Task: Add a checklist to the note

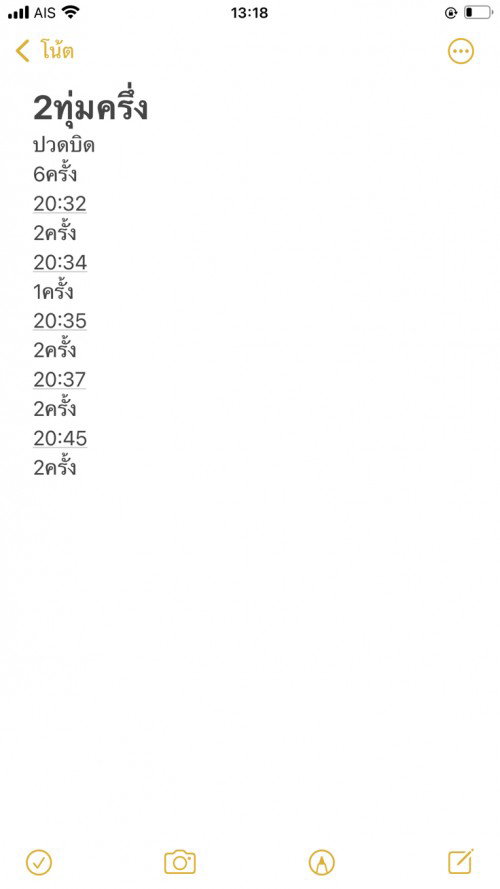Action: [x=39, y=862]
